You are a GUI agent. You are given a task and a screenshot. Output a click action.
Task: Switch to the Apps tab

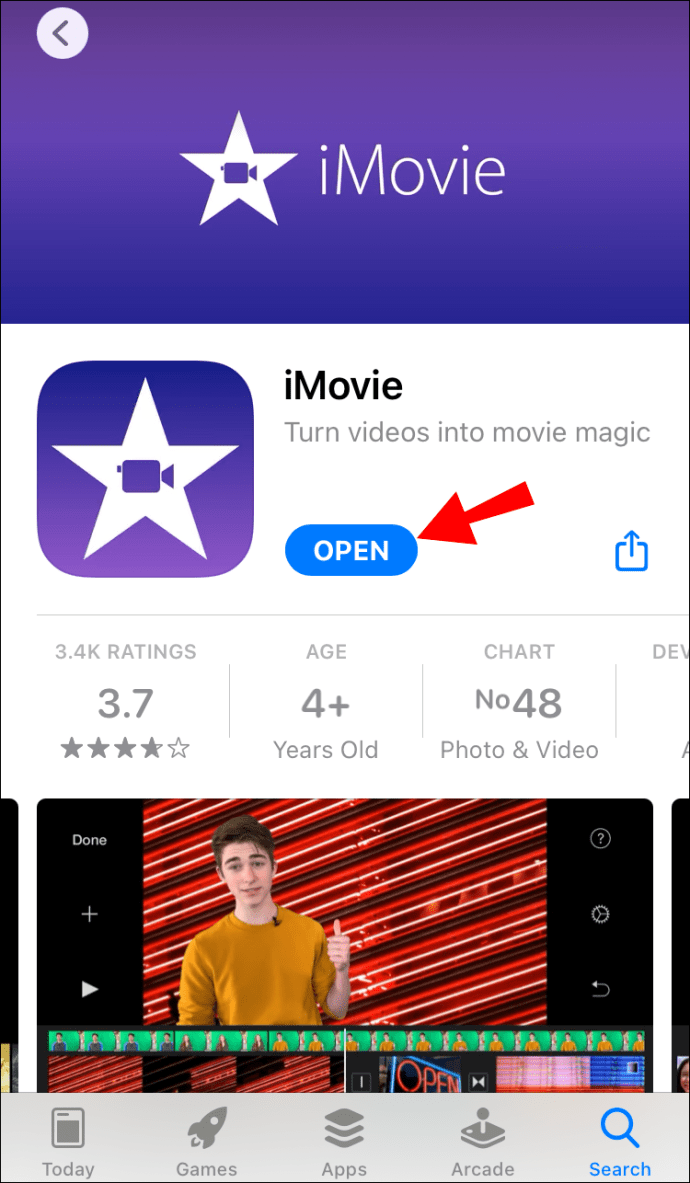pos(344,1142)
